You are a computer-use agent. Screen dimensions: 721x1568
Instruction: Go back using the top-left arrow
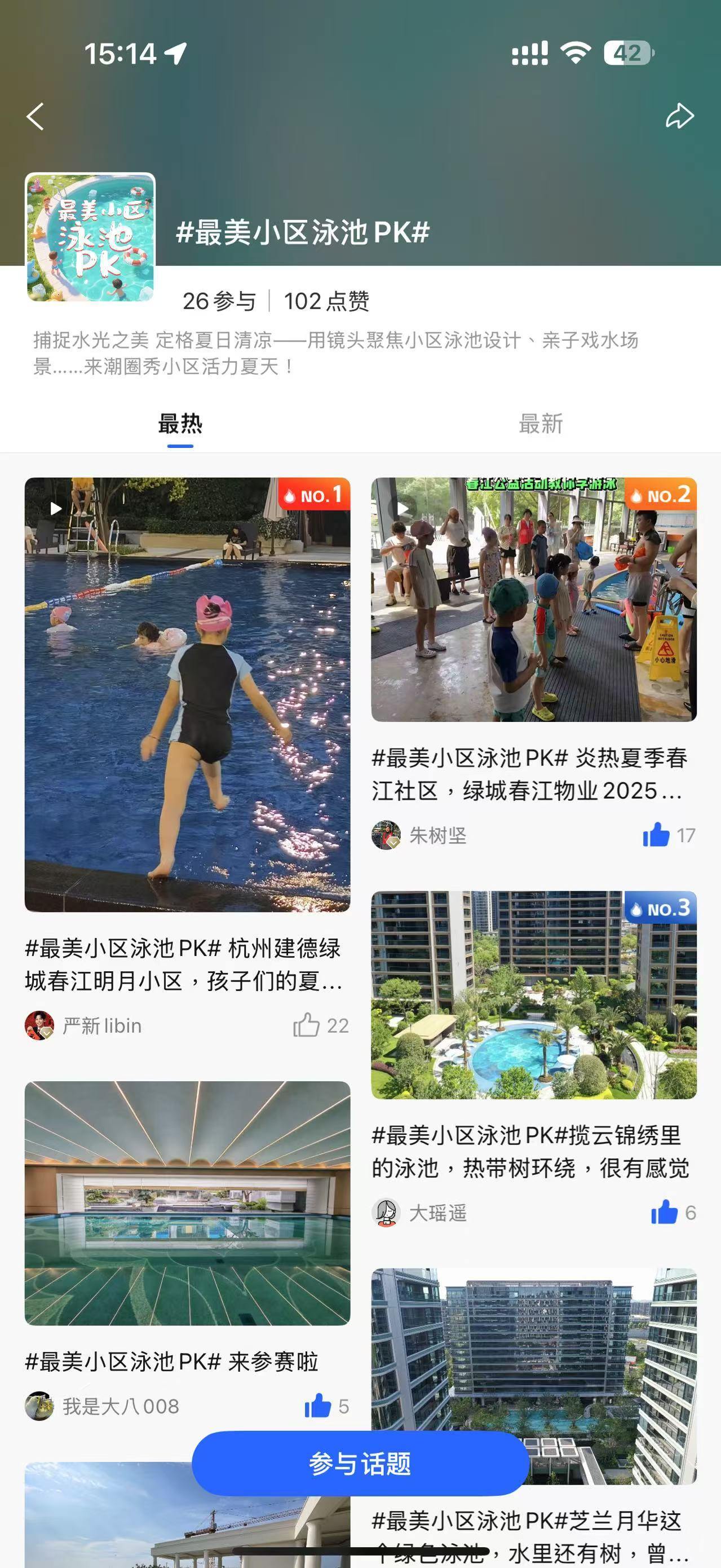[x=36, y=116]
